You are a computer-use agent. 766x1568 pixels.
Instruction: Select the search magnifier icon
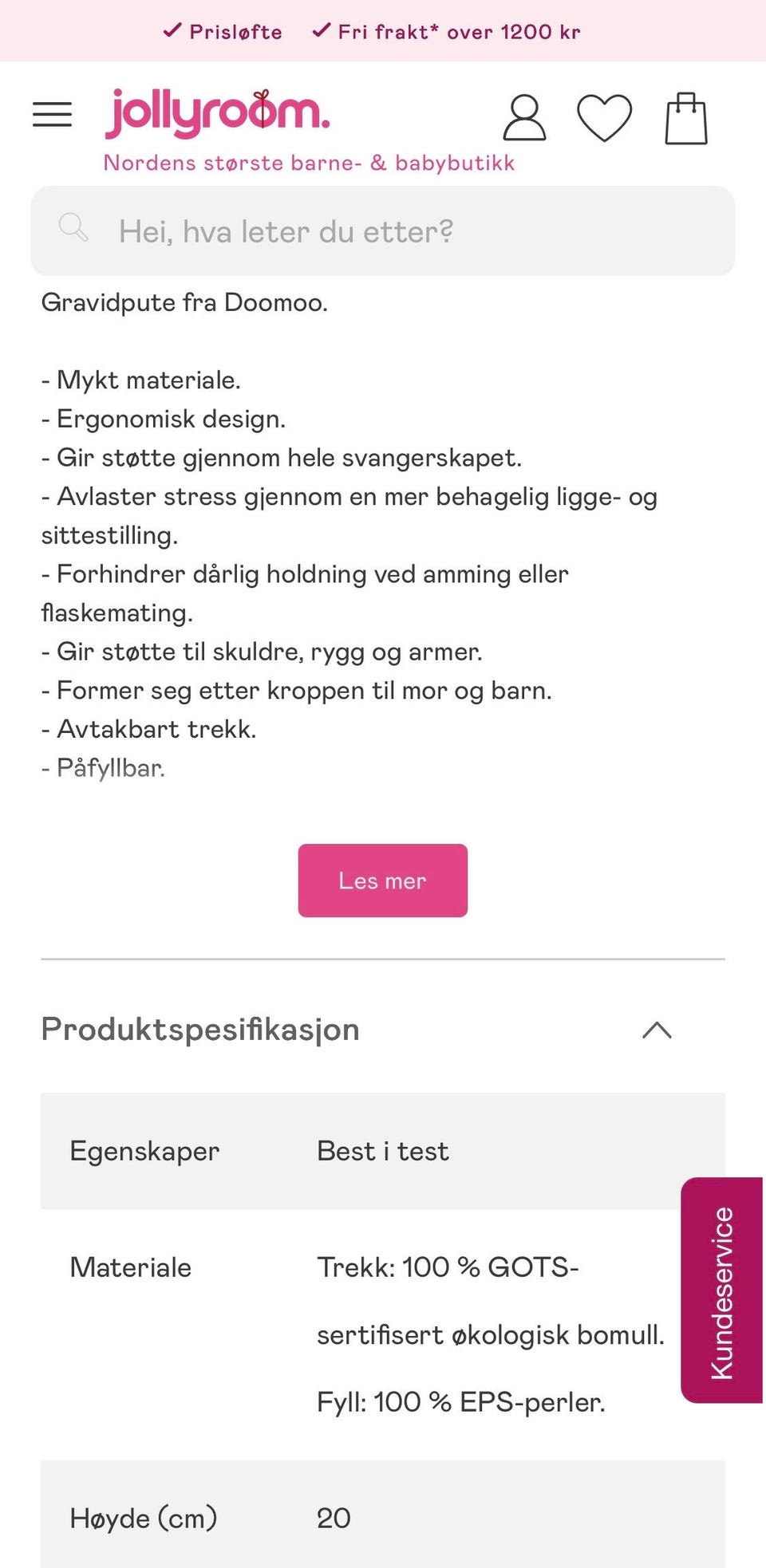(76, 230)
